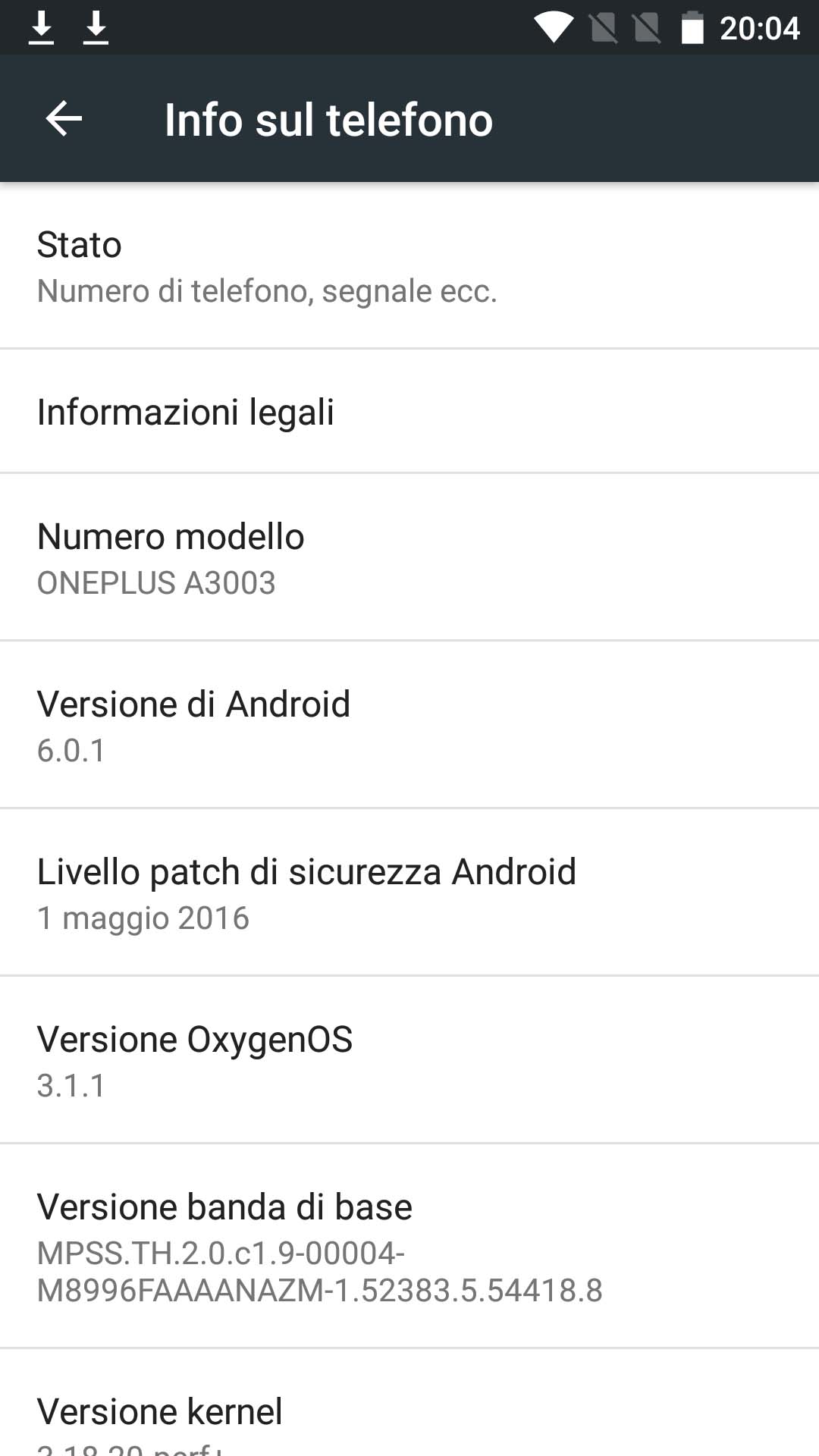The image size is (819, 1456).
Task: Tap the Numero modello entry
Action: [x=409, y=557]
